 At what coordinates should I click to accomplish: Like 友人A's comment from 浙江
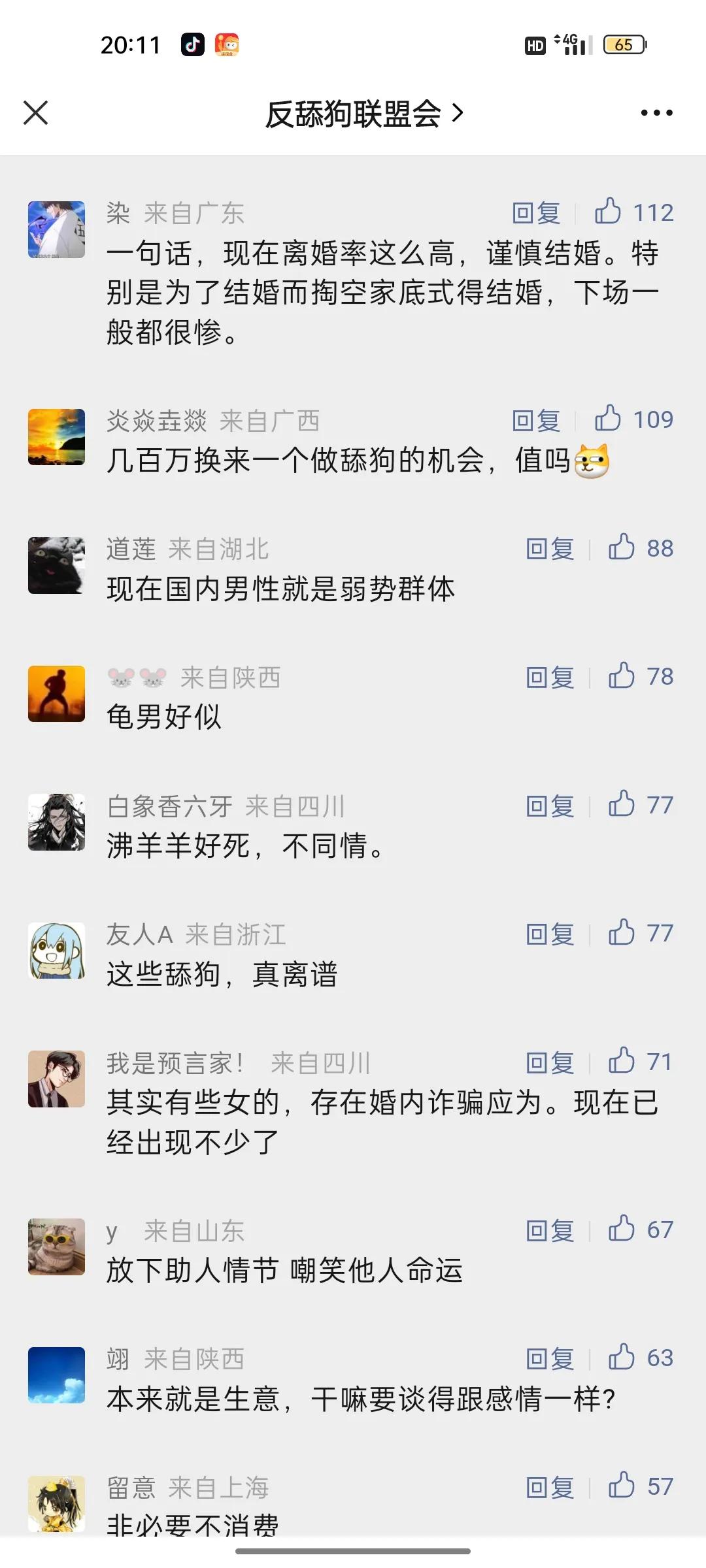(x=621, y=934)
